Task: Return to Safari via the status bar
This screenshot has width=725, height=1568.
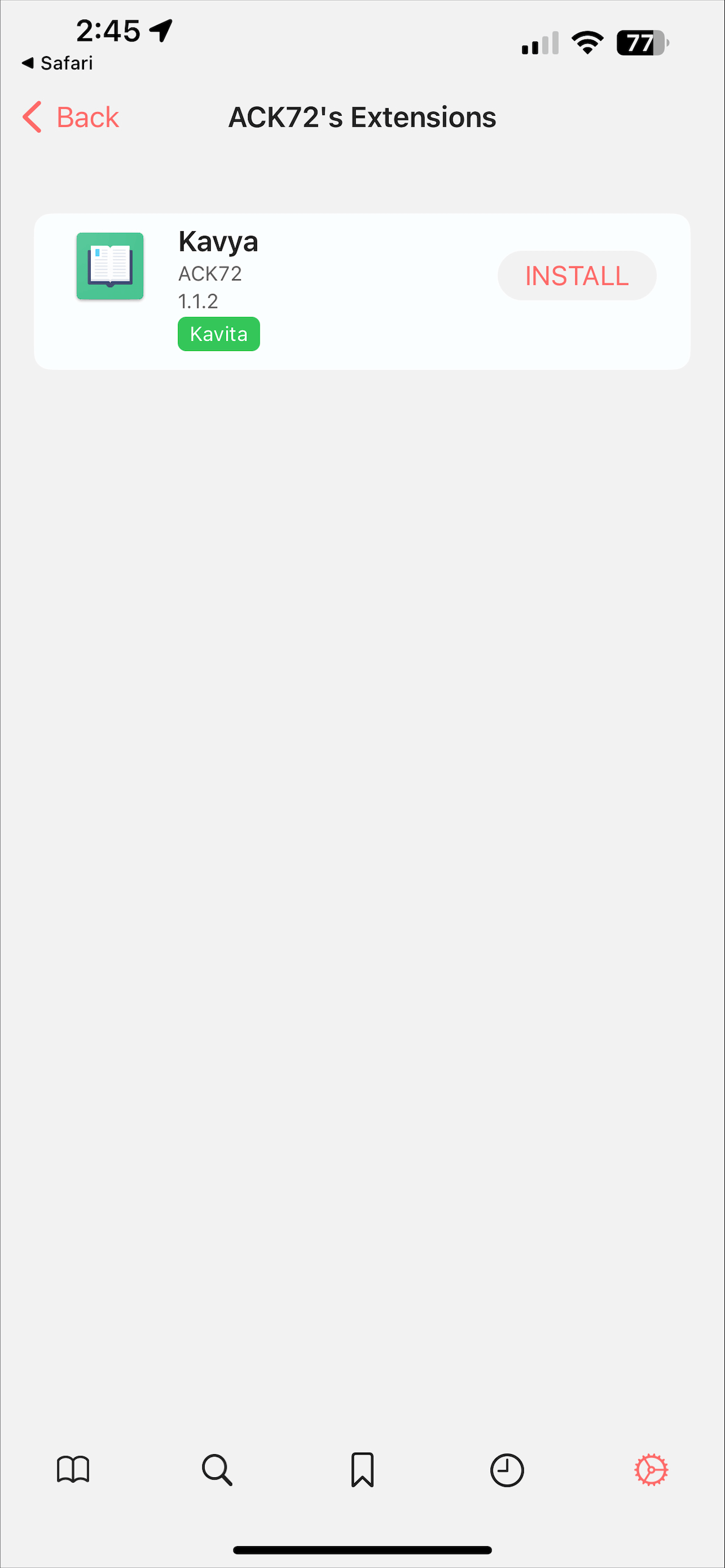Action: (x=58, y=63)
